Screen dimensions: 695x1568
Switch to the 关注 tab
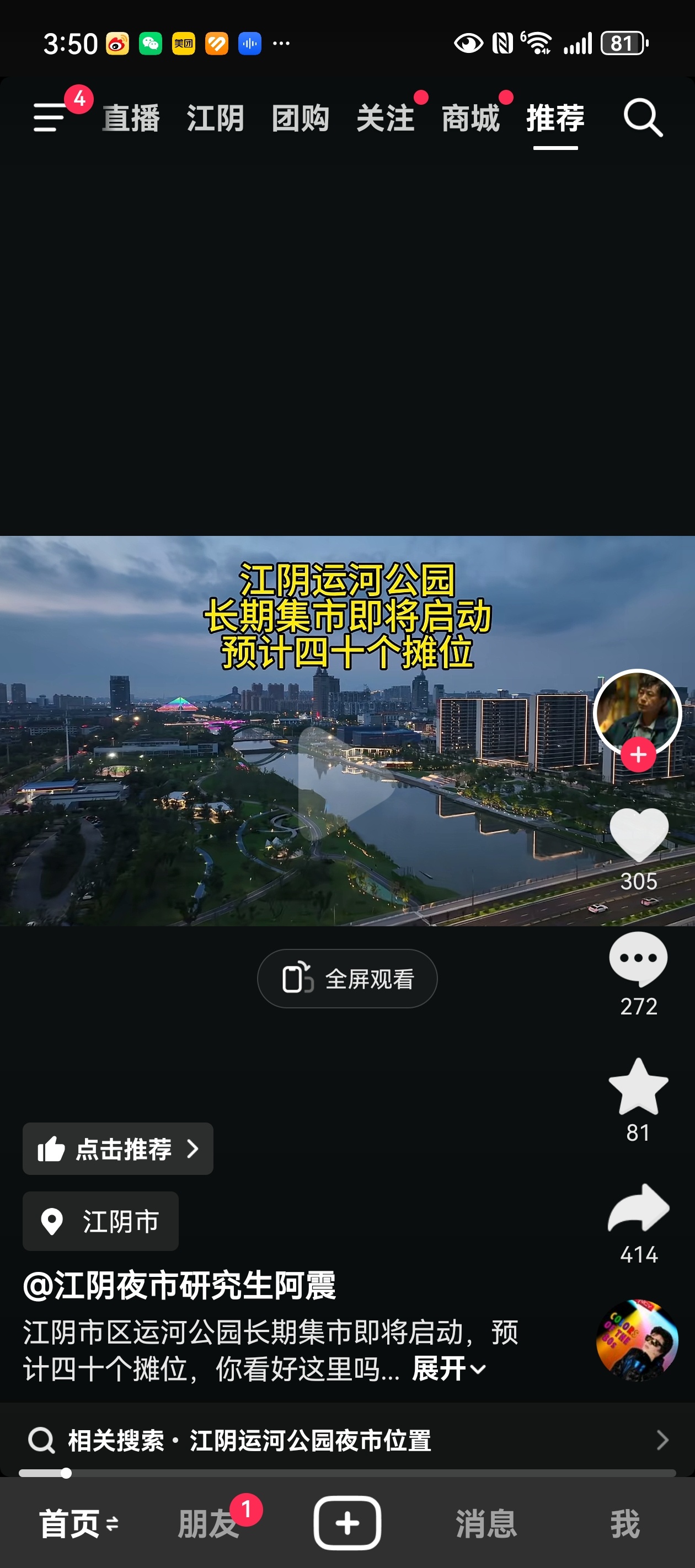(386, 118)
